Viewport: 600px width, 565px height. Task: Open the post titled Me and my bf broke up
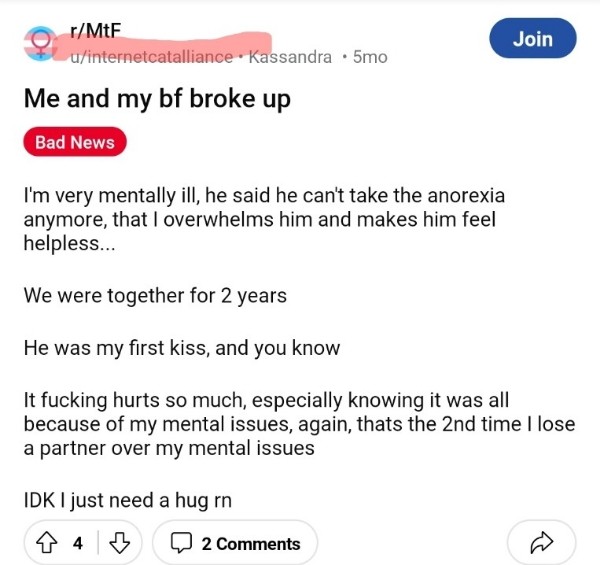(x=157, y=99)
